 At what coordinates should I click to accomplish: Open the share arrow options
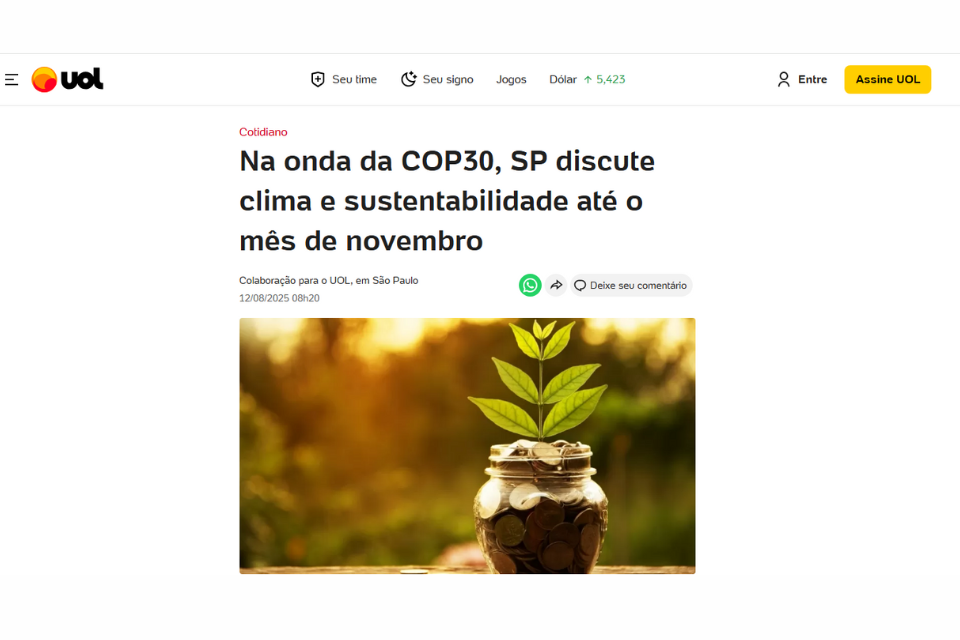click(556, 285)
